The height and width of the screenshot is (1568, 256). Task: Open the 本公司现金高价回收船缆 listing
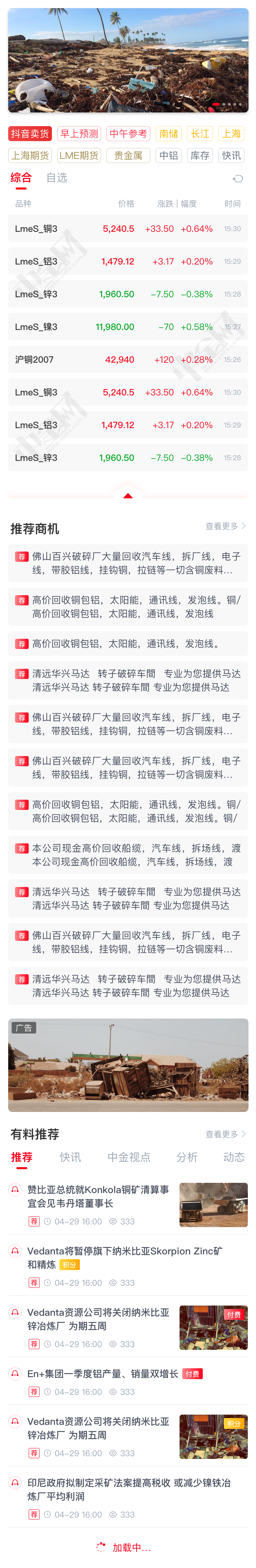pyautogui.click(x=128, y=855)
